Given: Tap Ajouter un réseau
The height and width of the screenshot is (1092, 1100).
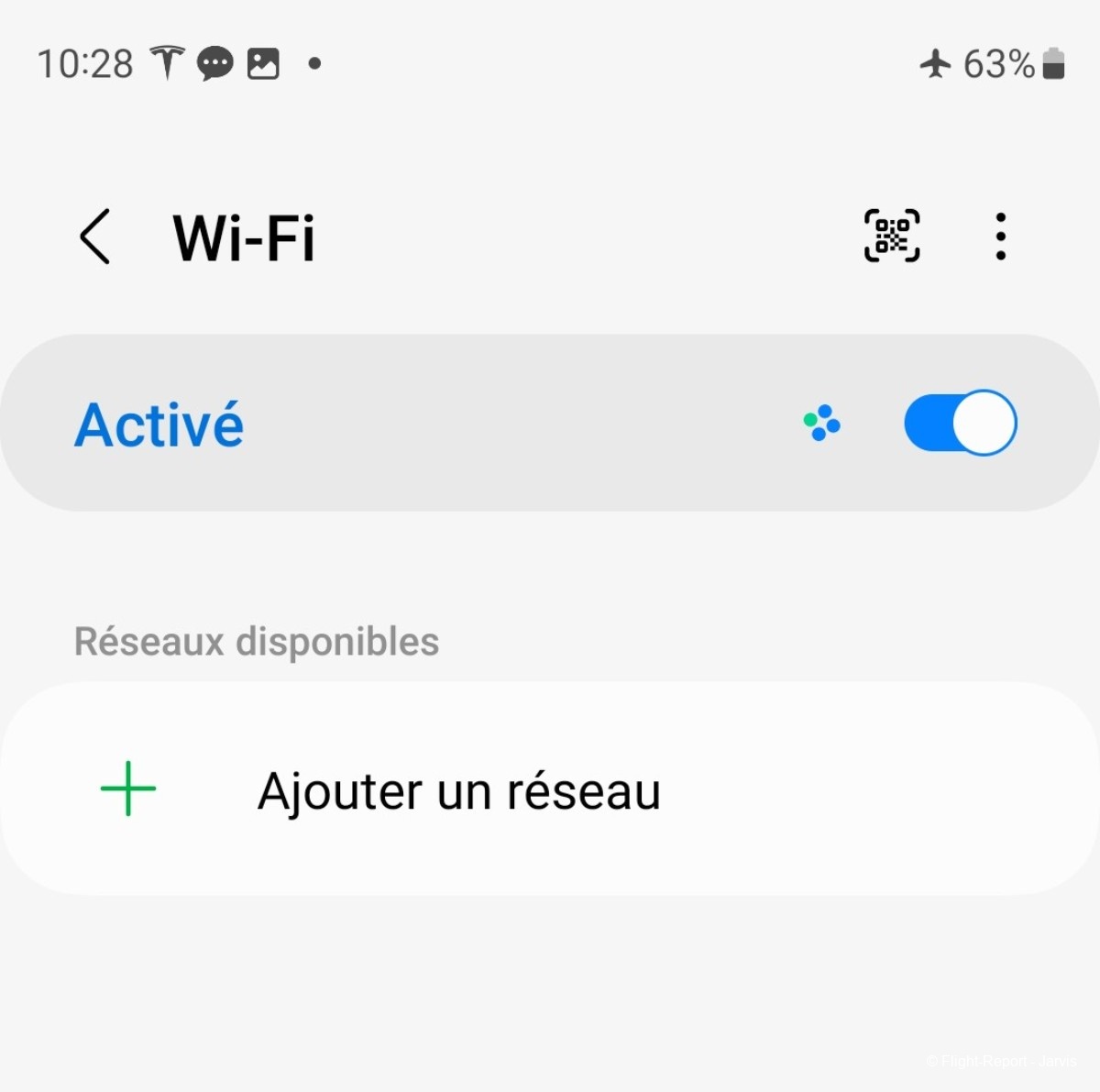Looking at the screenshot, I should (458, 790).
